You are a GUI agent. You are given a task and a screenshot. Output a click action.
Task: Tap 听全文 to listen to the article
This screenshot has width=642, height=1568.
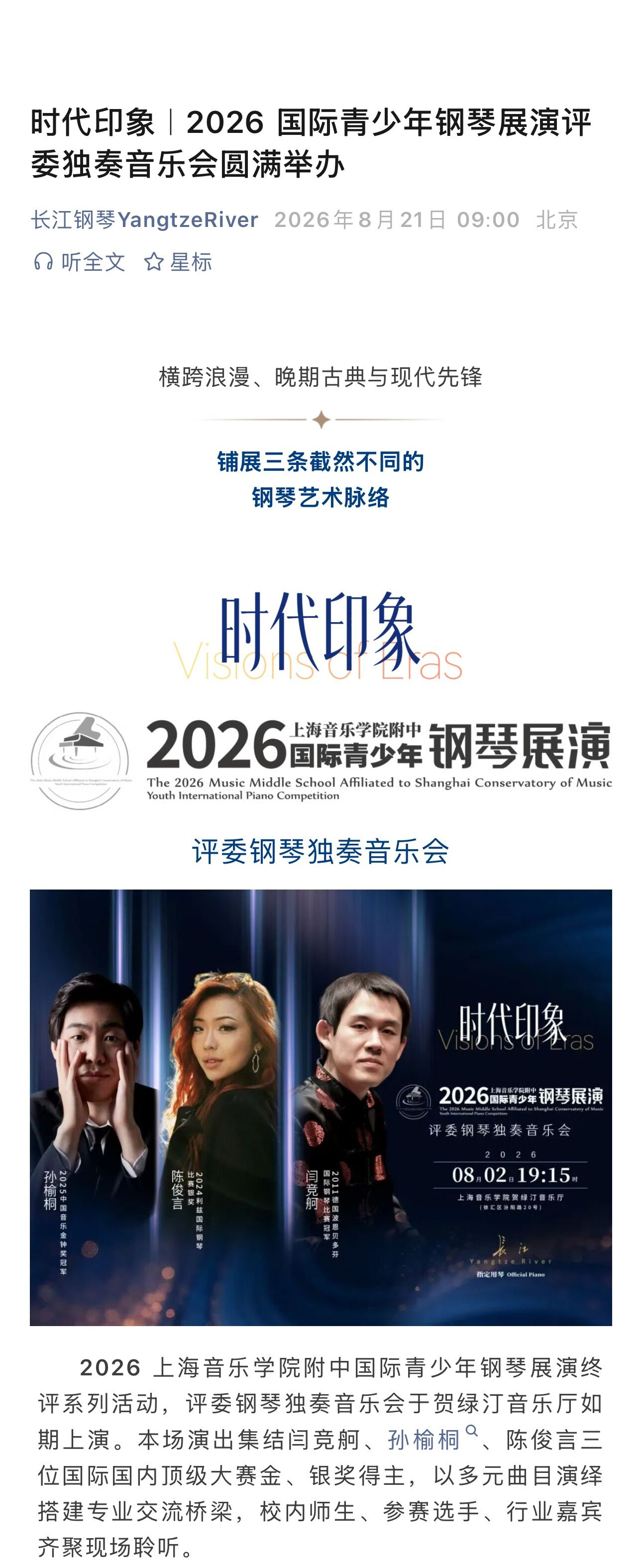(79, 262)
